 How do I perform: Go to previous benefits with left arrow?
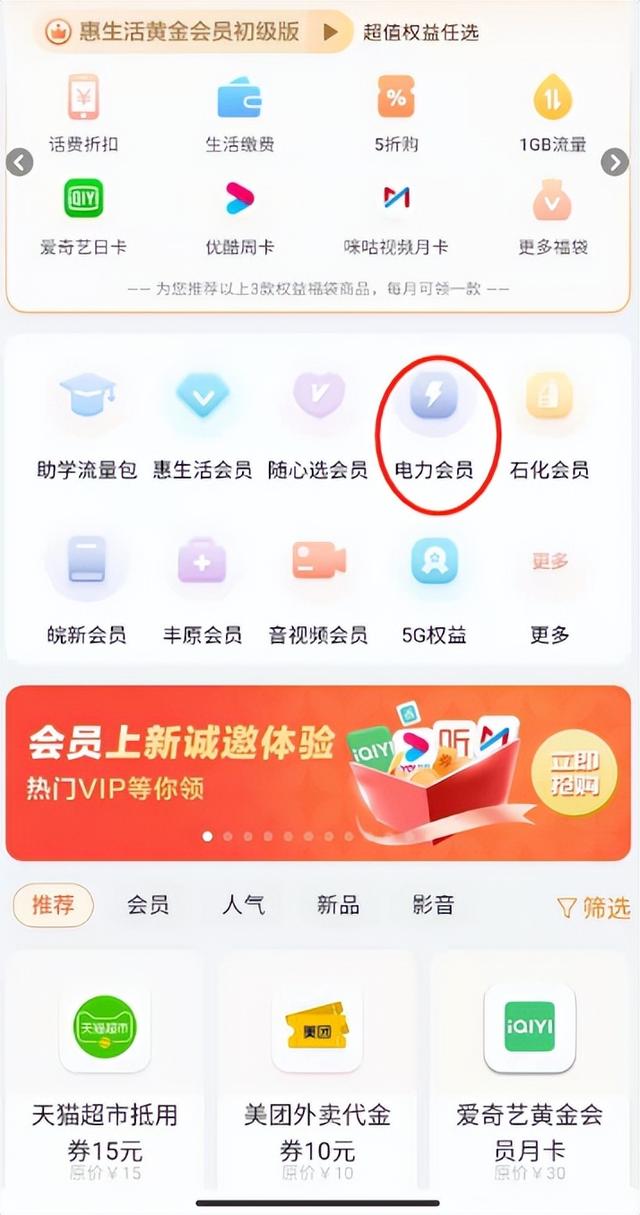click(x=20, y=161)
